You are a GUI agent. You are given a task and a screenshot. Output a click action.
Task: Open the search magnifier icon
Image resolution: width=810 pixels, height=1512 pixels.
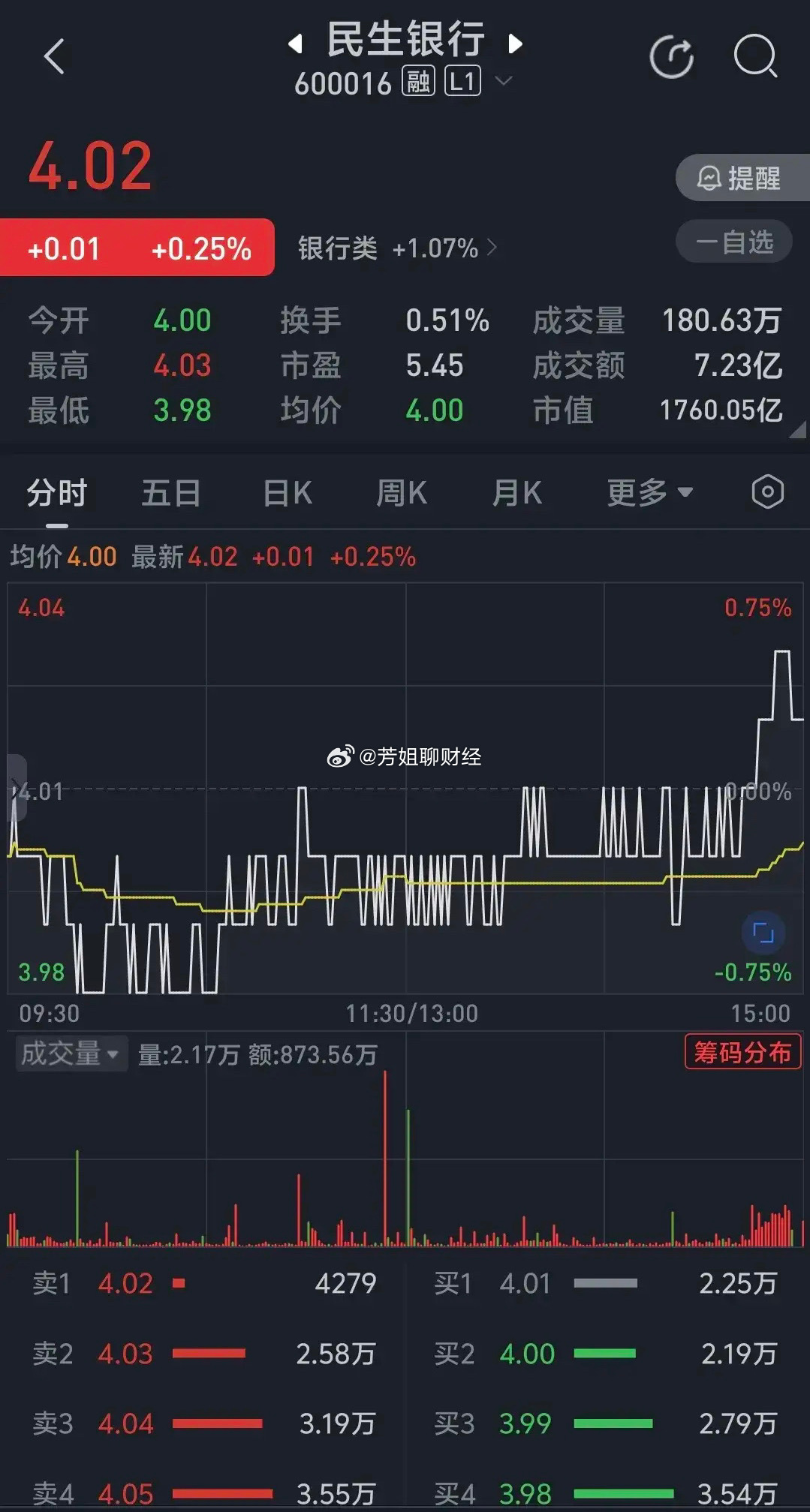(755, 56)
